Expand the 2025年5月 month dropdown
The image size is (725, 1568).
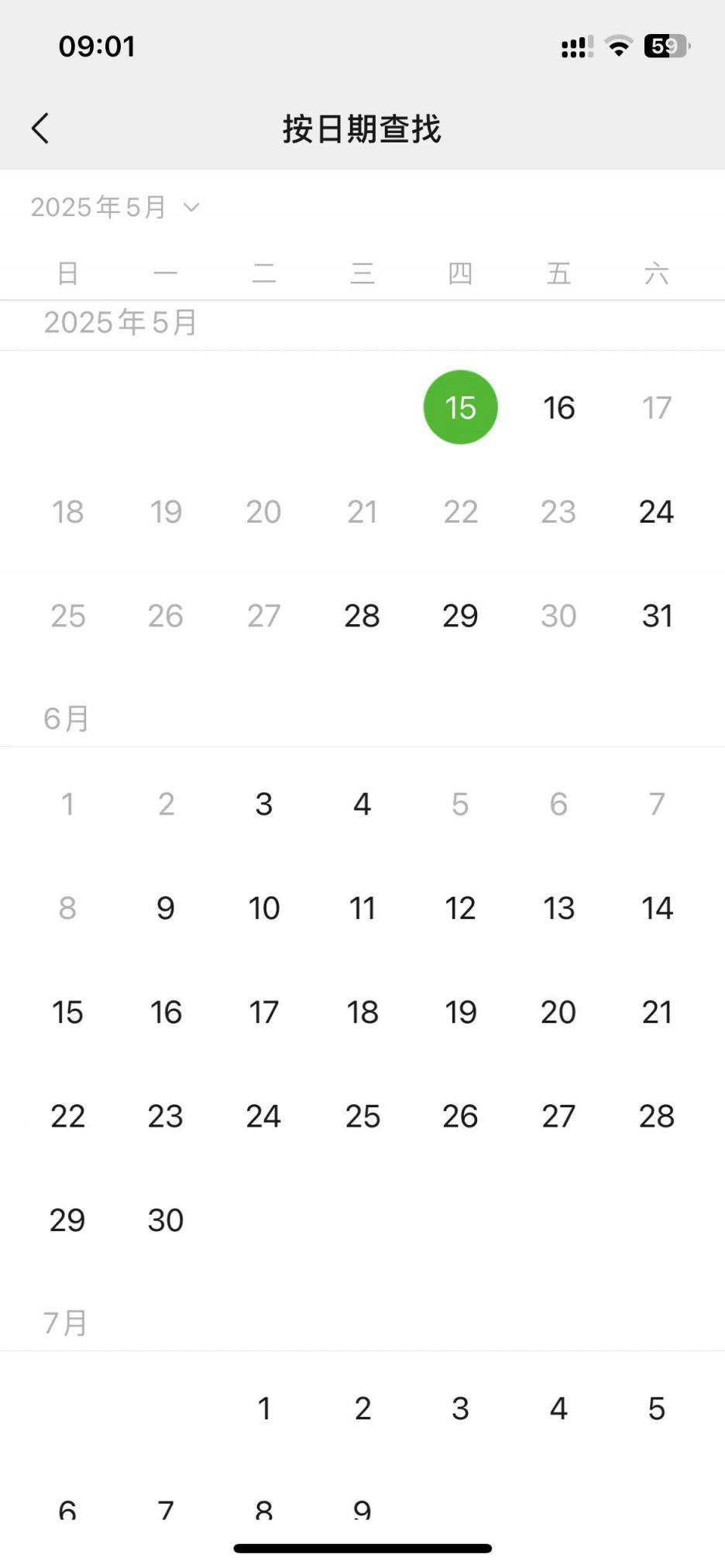coord(115,208)
